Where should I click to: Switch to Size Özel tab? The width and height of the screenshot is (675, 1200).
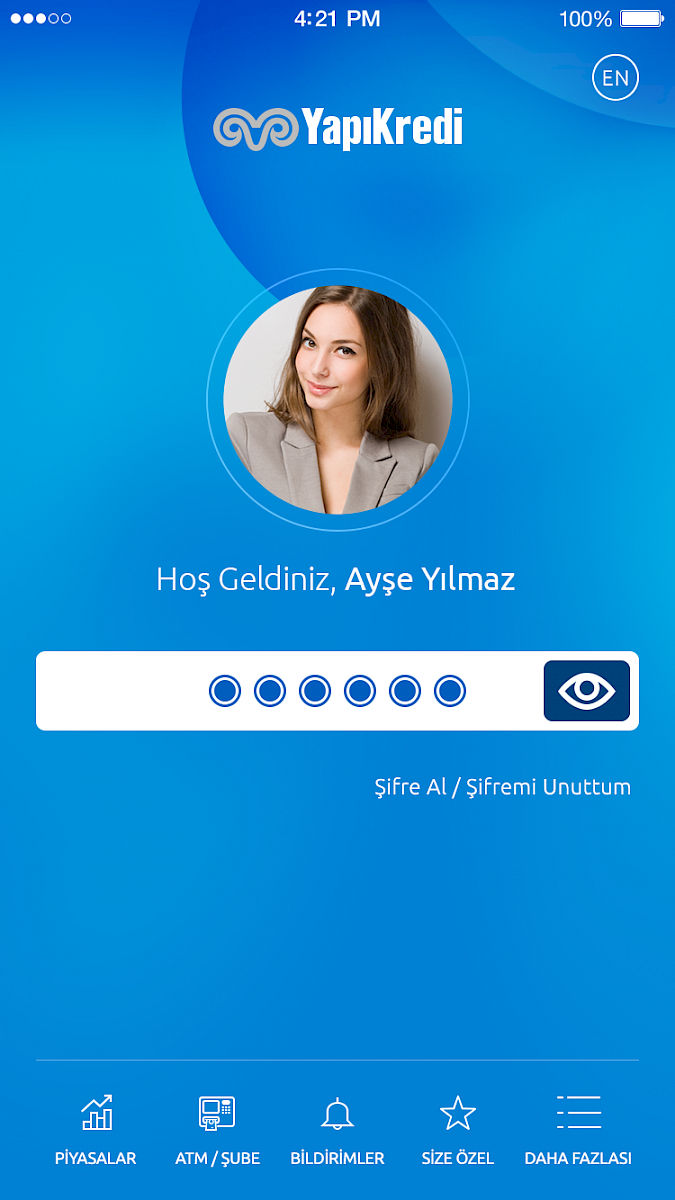click(458, 1130)
